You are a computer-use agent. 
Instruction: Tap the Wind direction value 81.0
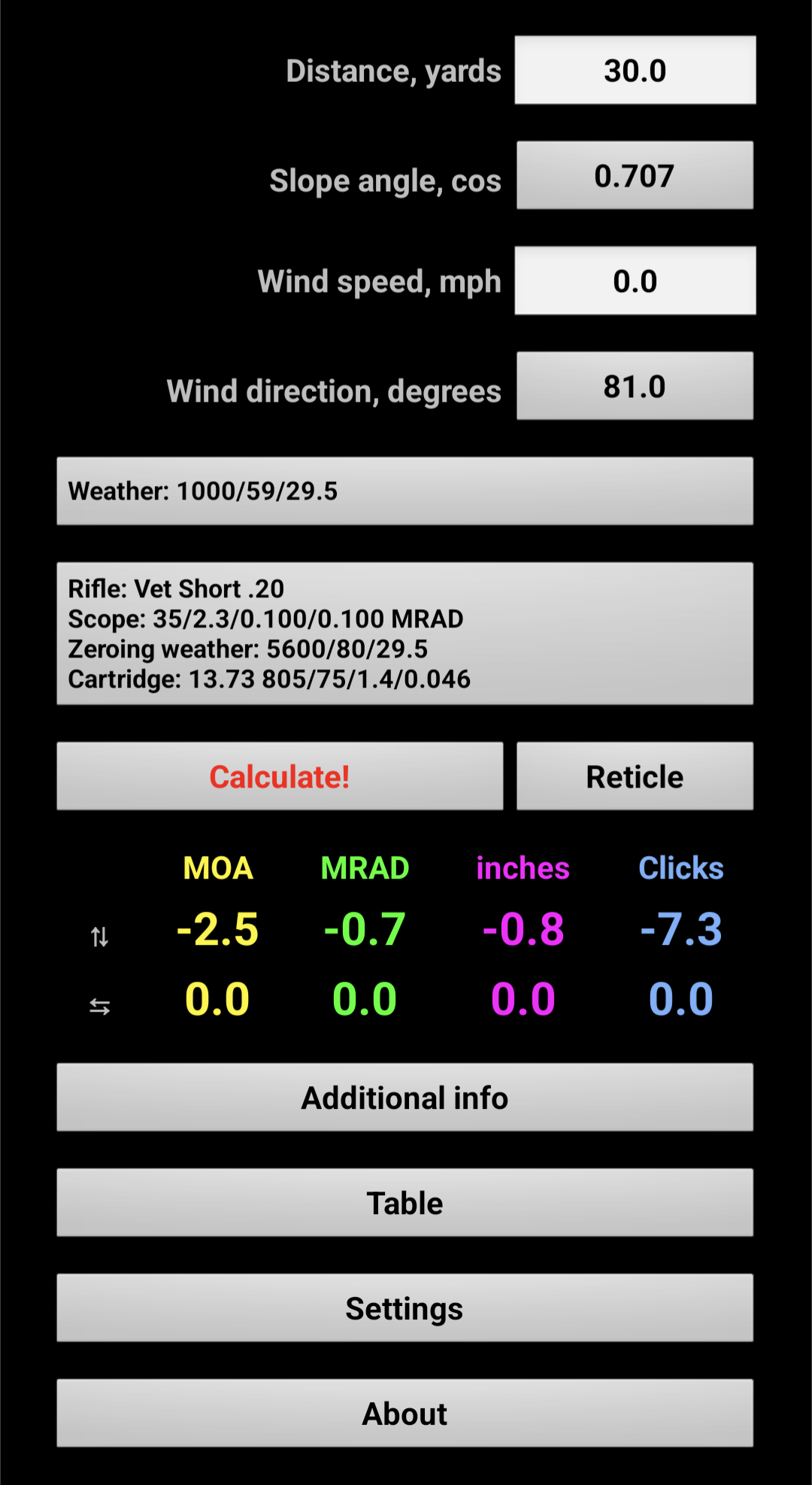coord(635,386)
